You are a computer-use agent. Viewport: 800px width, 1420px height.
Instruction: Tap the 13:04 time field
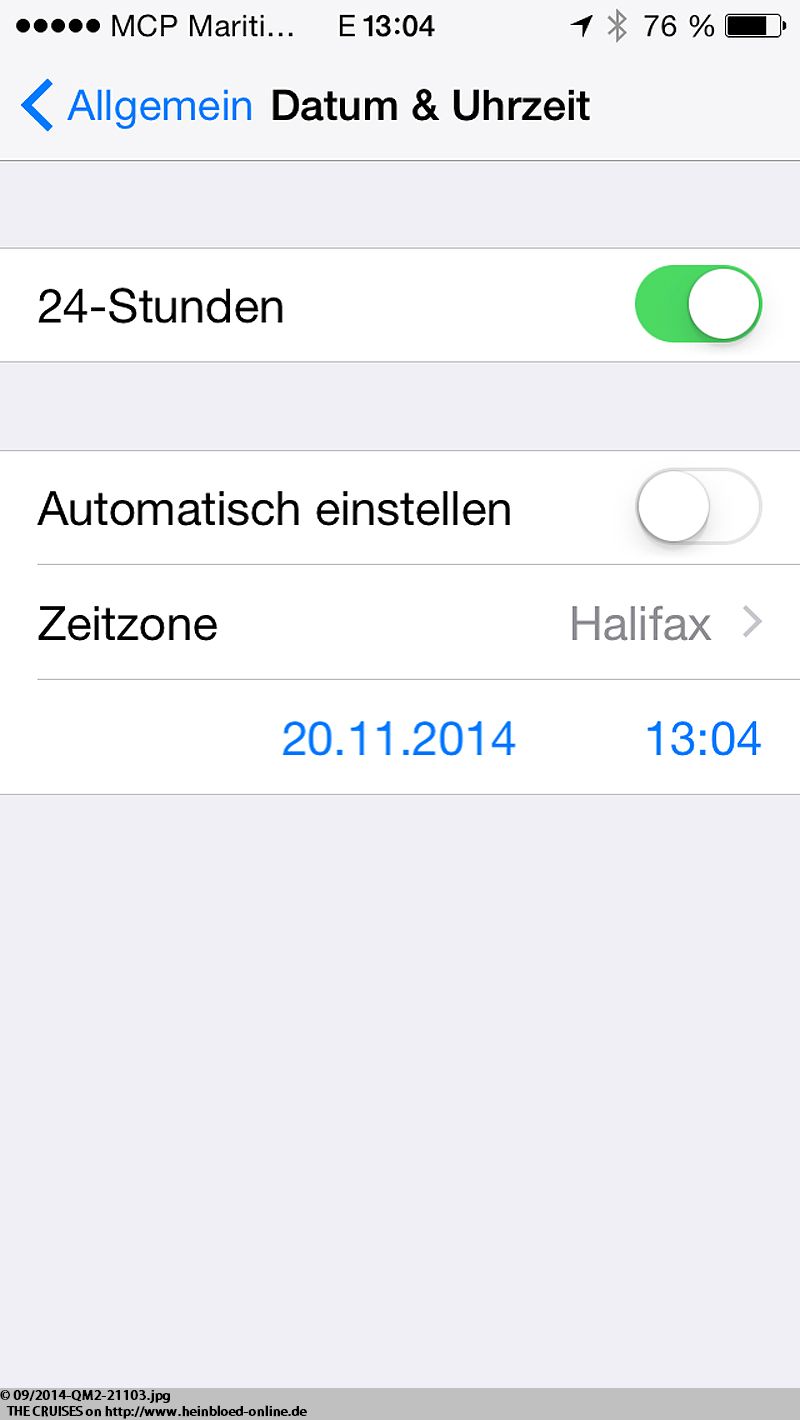click(703, 739)
